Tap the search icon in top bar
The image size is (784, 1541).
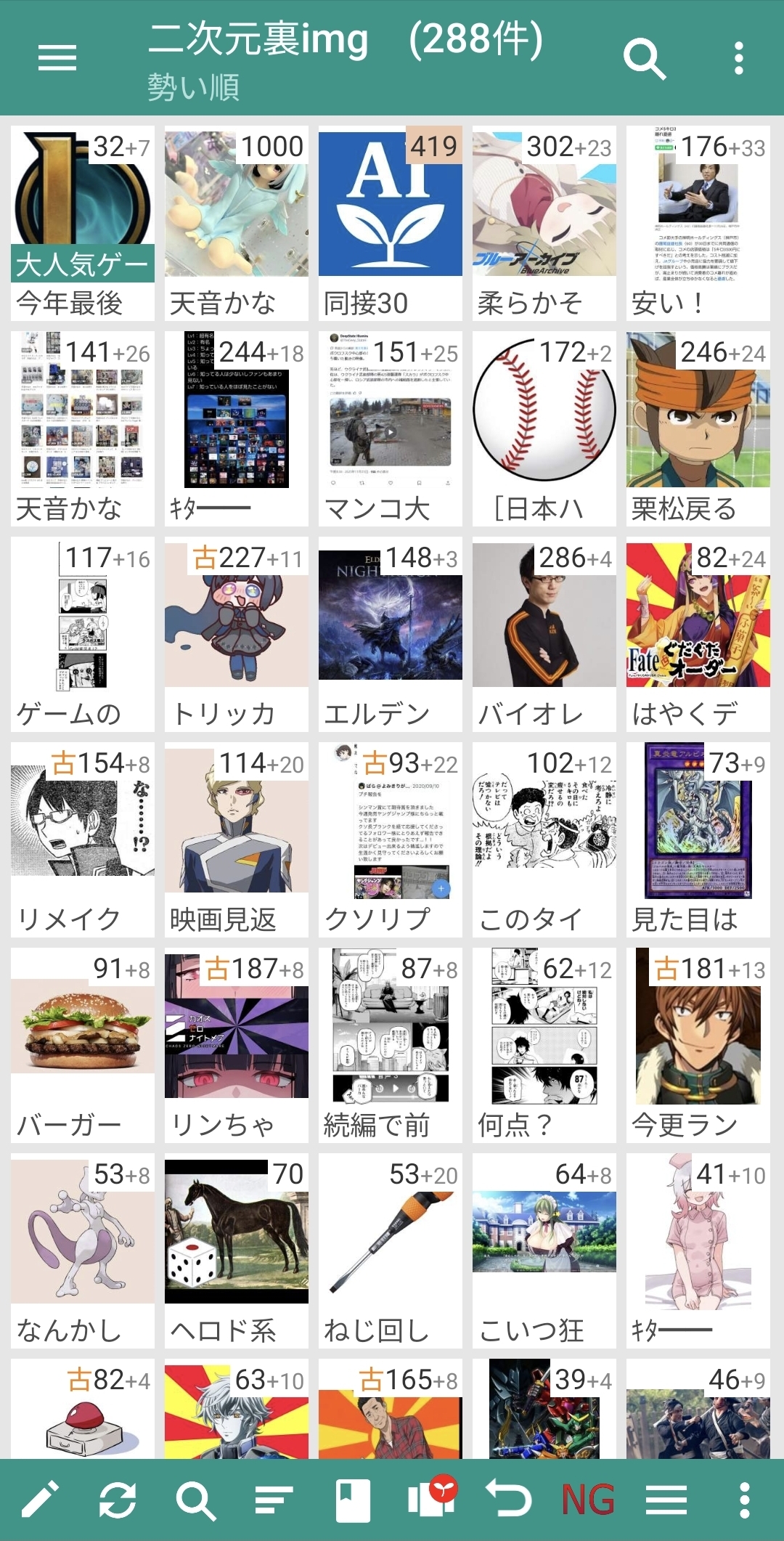pos(644,59)
